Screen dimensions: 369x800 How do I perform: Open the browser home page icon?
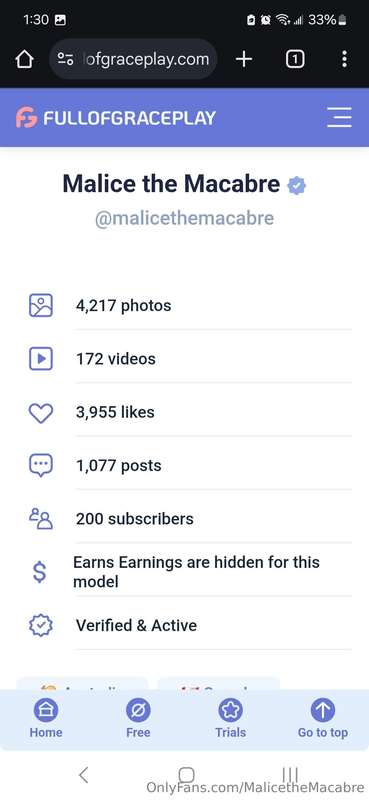24,60
